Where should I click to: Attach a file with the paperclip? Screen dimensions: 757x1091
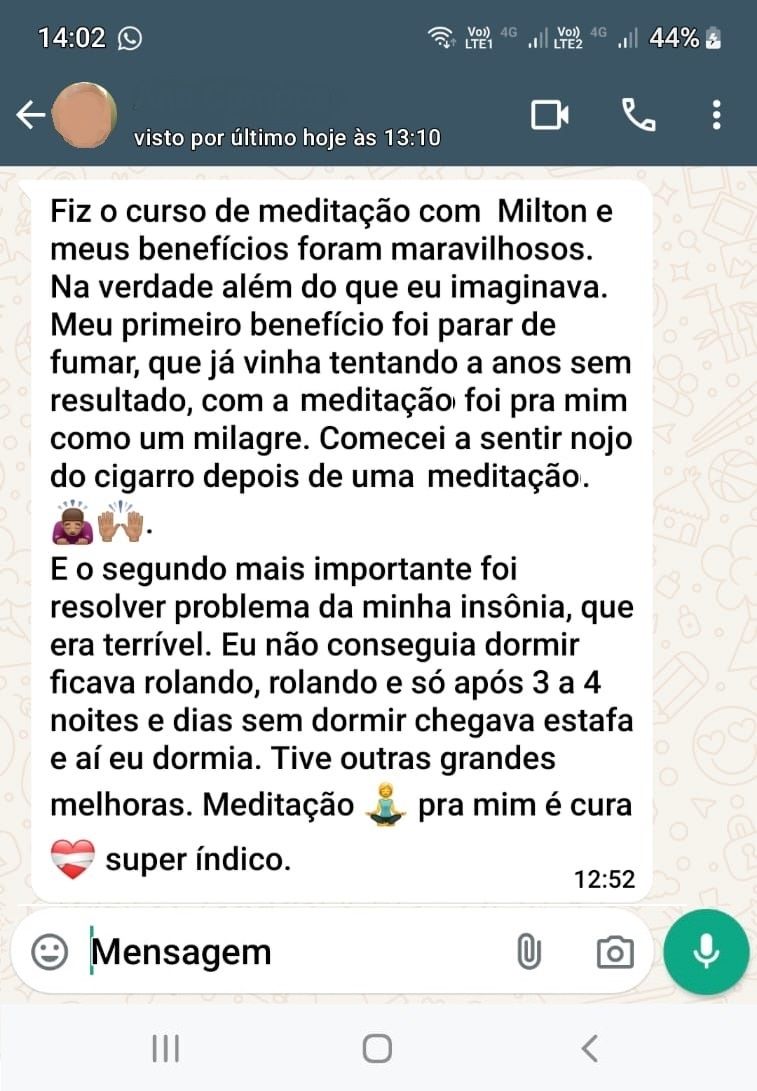click(528, 952)
